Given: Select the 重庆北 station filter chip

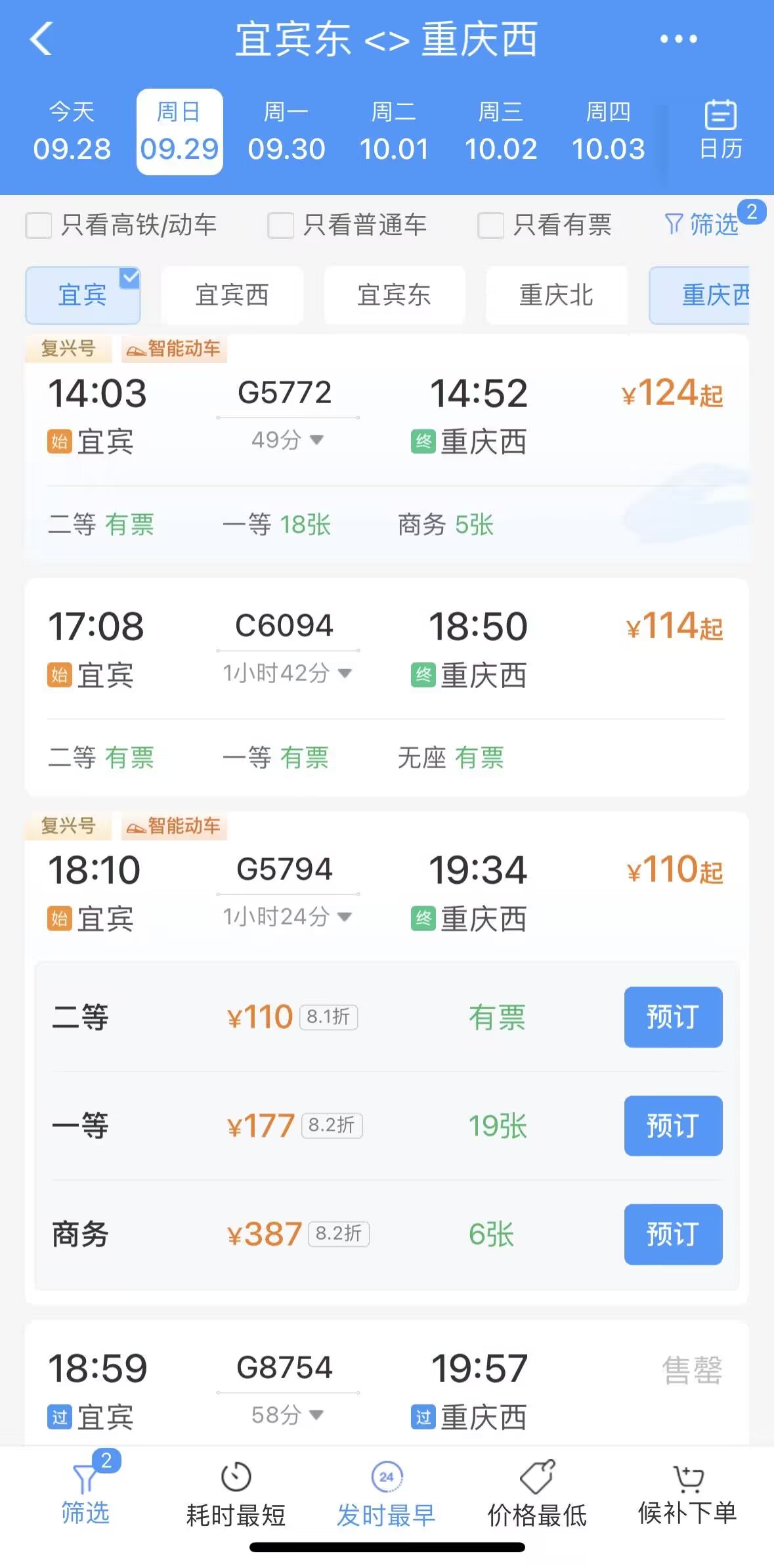Looking at the screenshot, I should coord(556,295).
